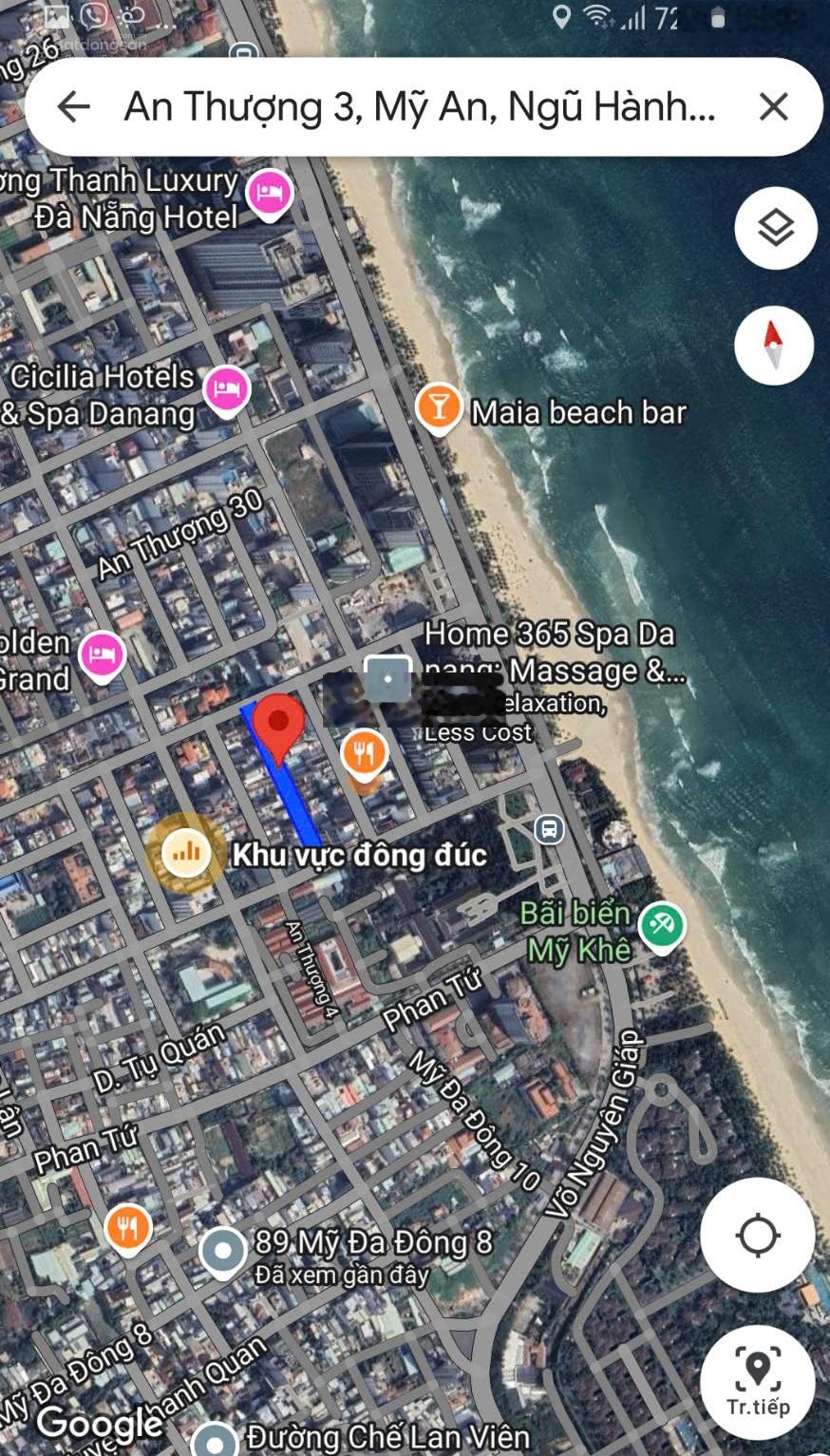The width and height of the screenshot is (830, 1456).
Task: Select the Cicilia Hotels & Spa Danang pin
Action: [226, 389]
